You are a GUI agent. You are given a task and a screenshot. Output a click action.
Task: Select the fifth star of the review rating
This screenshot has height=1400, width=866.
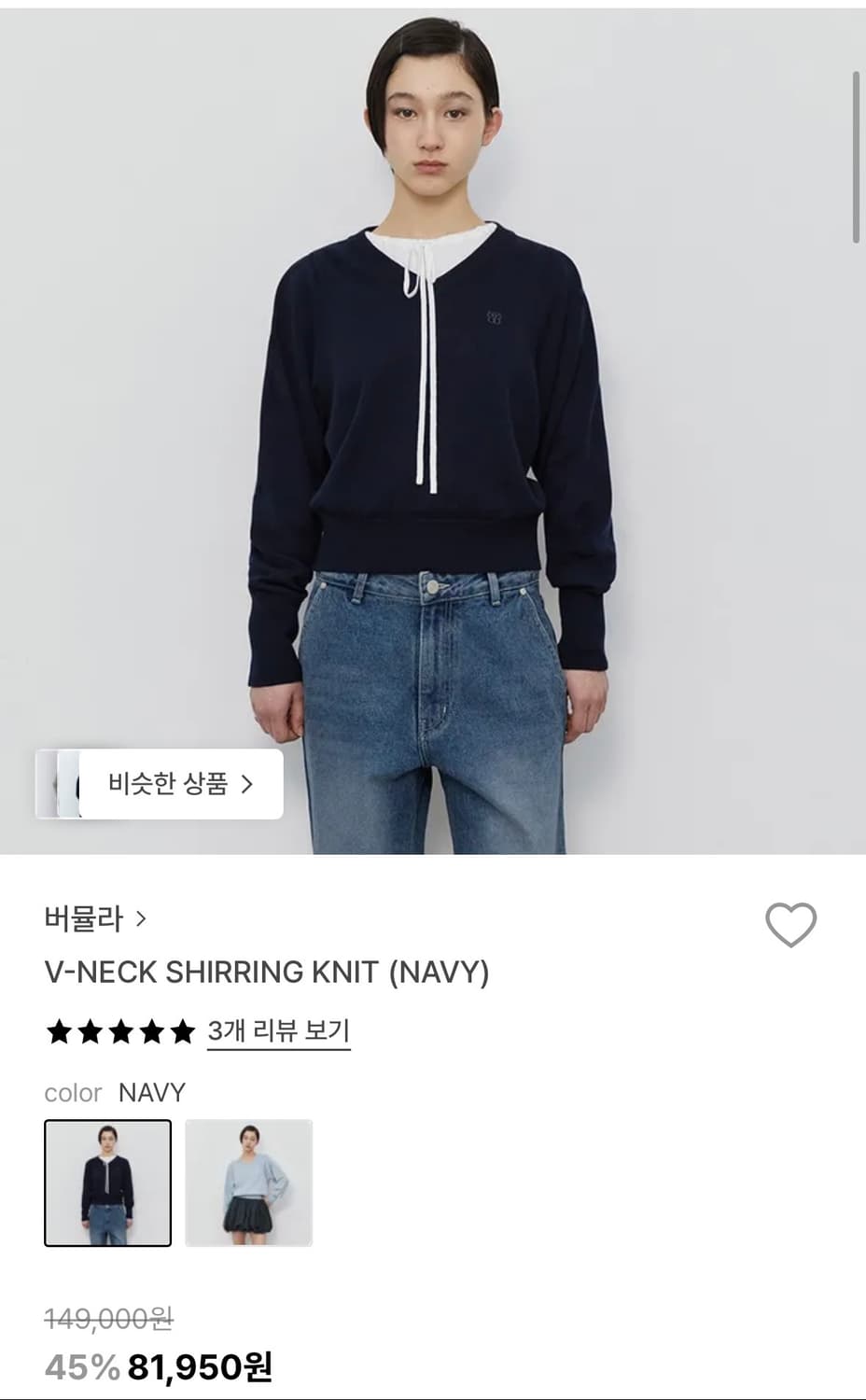[181, 1032]
